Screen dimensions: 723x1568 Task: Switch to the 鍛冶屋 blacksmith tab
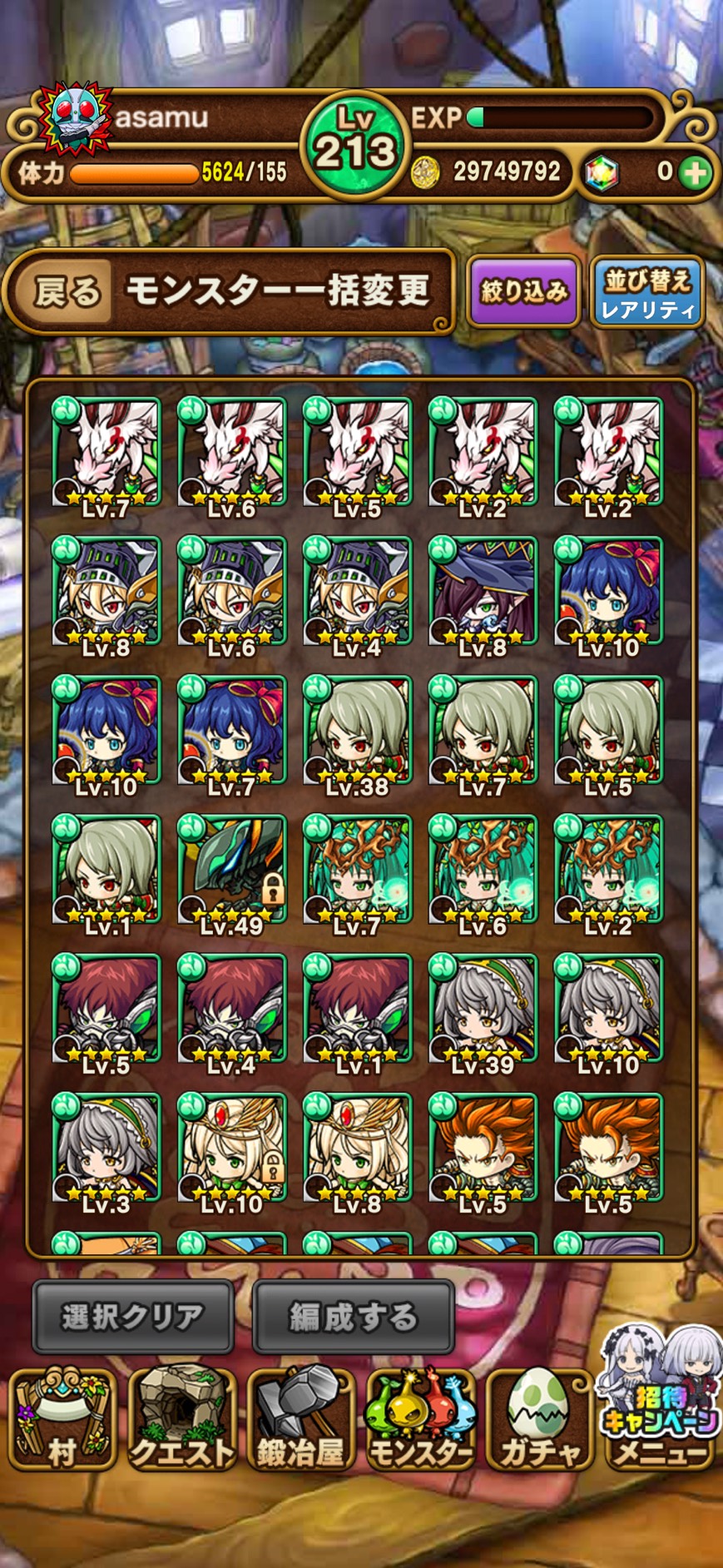[300, 1420]
